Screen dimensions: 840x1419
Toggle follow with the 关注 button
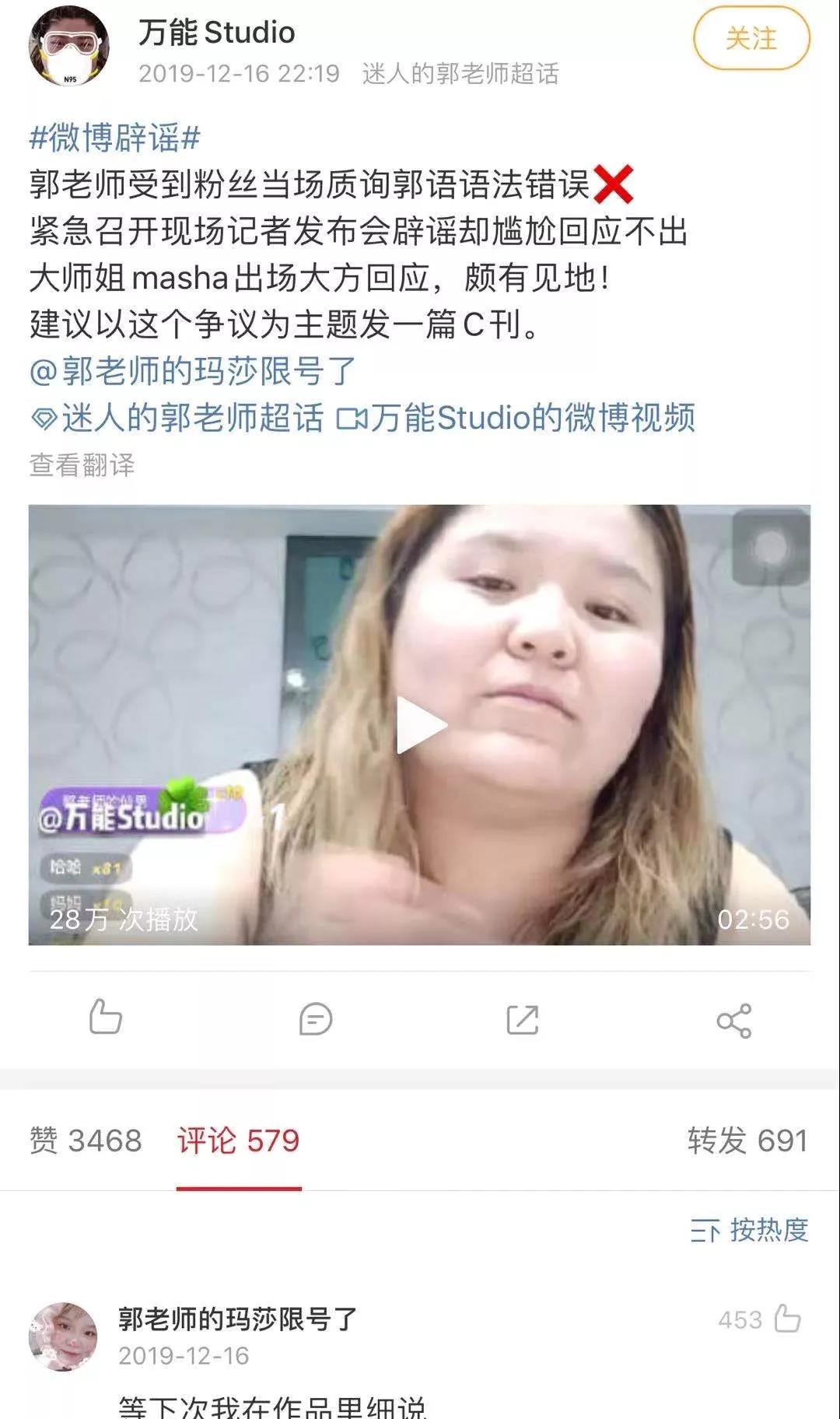(x=752, y=37)
